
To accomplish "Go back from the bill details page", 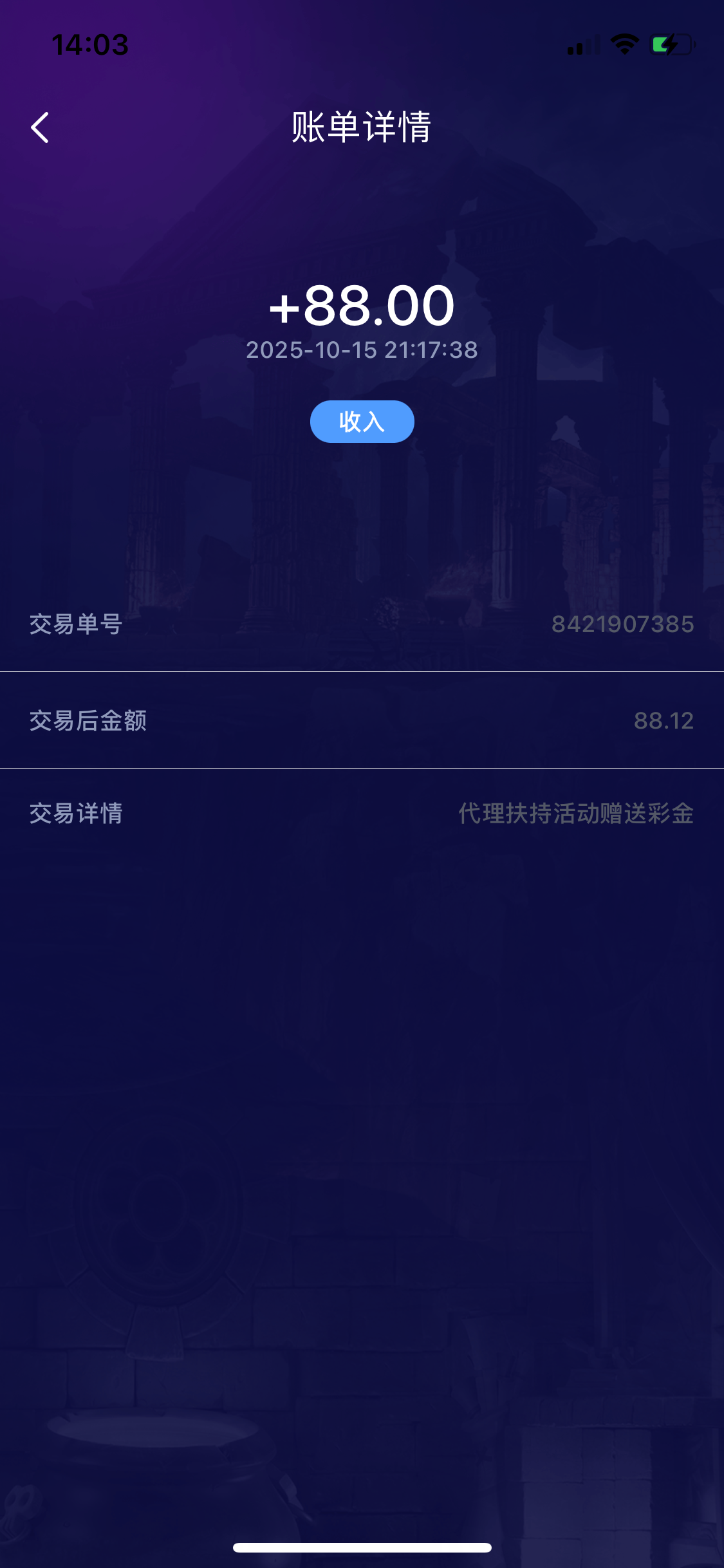I will tap(40, 127).
